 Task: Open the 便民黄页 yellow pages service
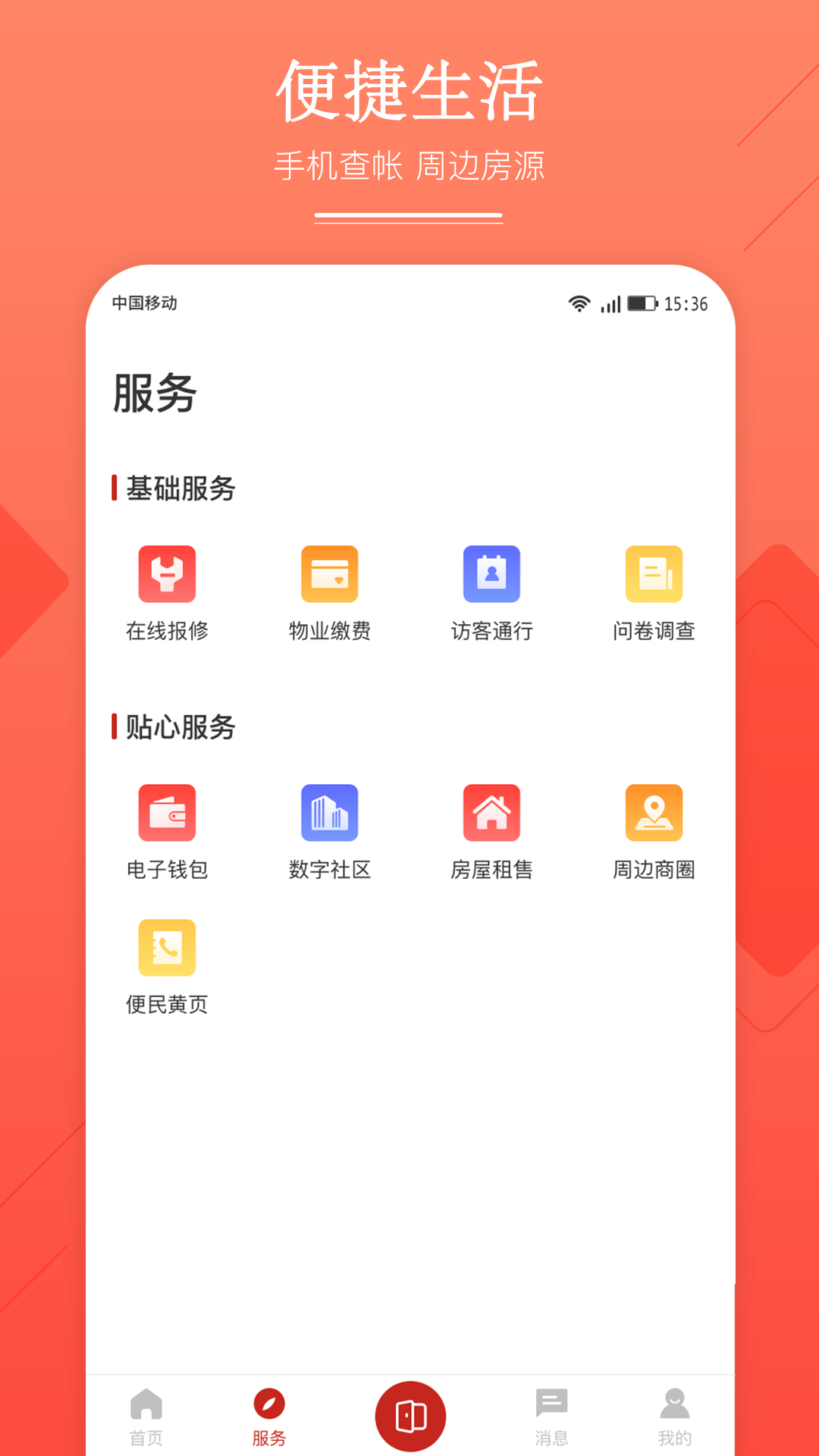[x=168, y=948]
